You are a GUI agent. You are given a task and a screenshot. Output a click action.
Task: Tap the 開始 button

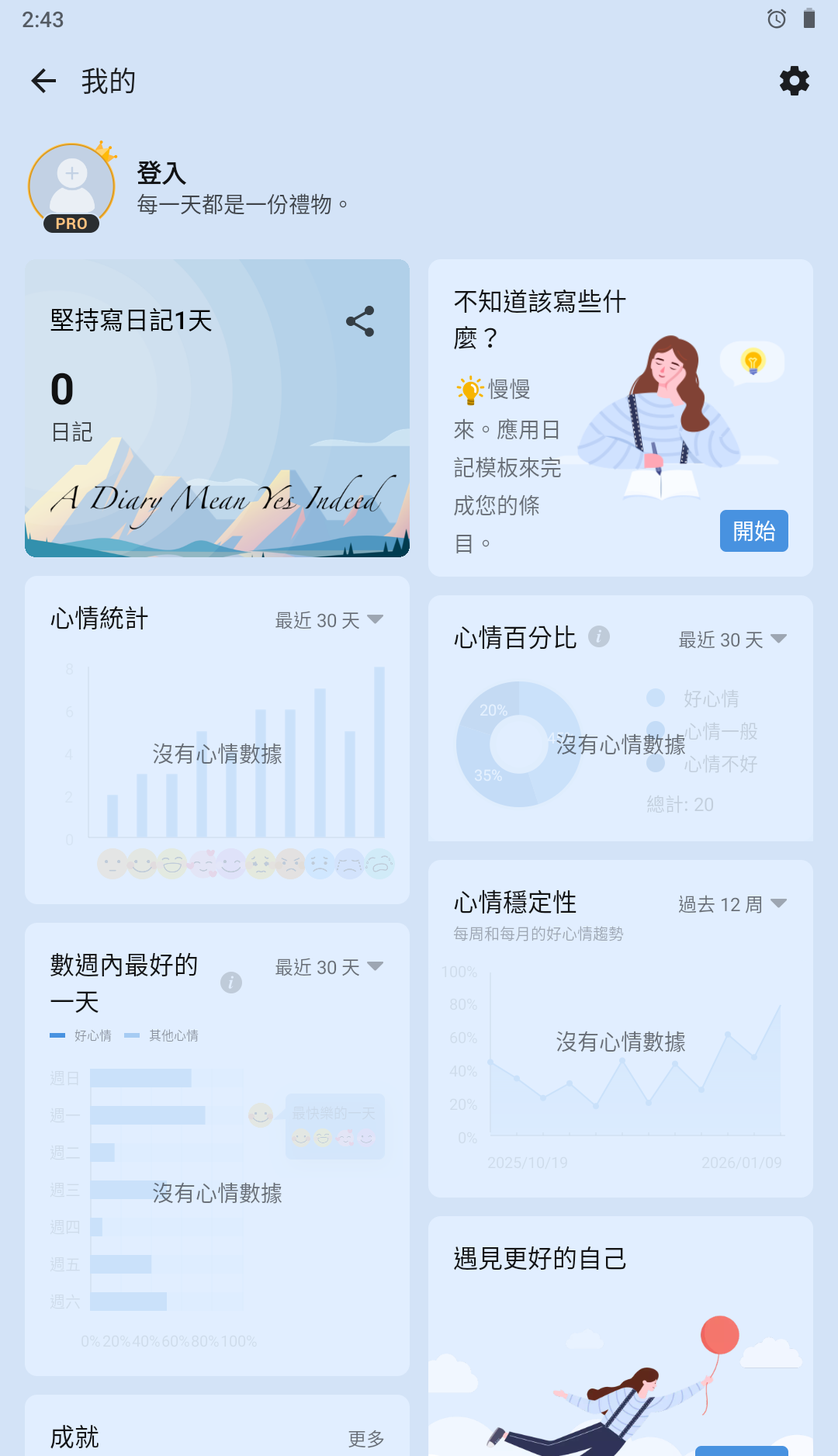pyautogui.click(x=753, y=531)
